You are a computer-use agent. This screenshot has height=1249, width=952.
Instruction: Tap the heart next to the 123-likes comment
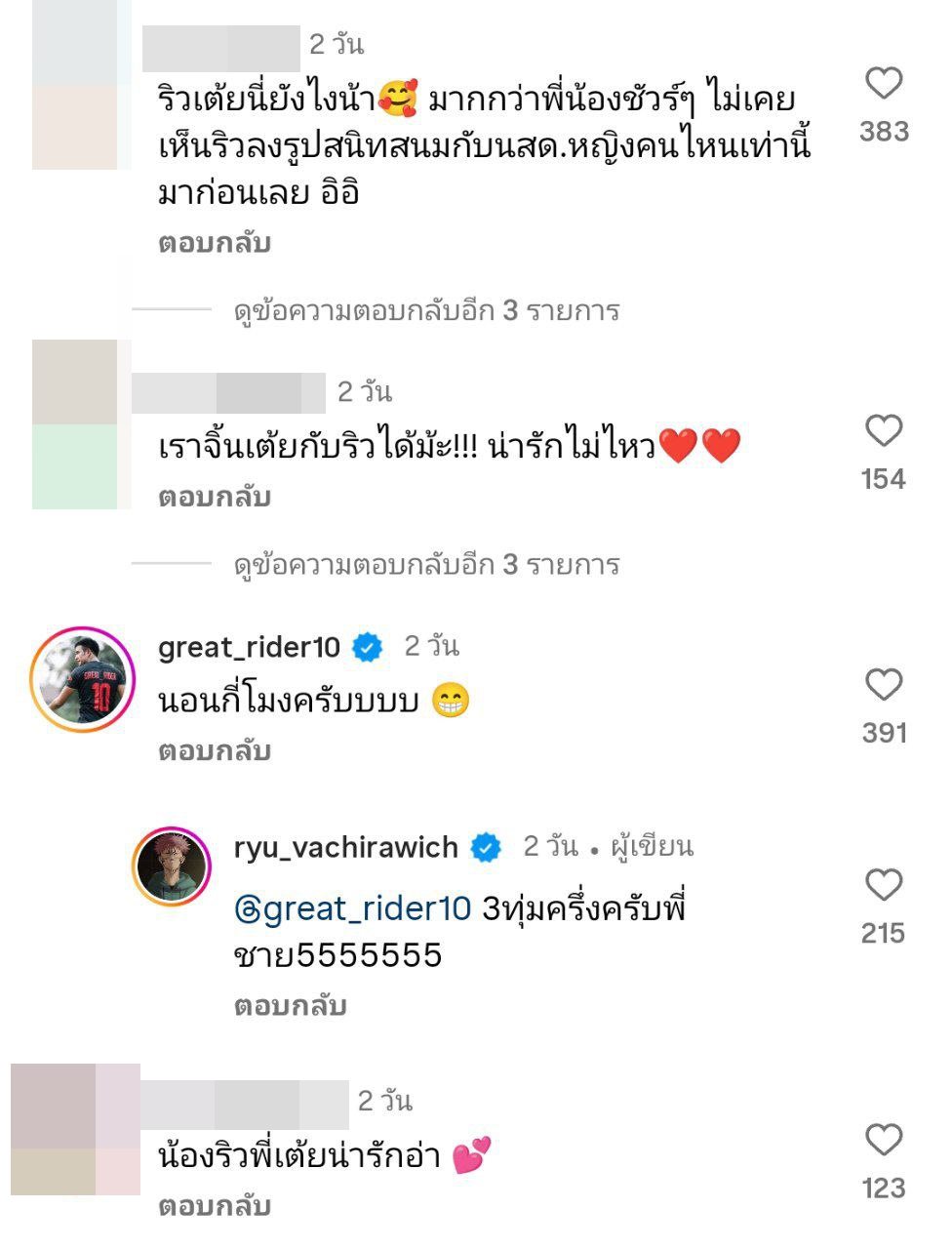point(887,1137)
